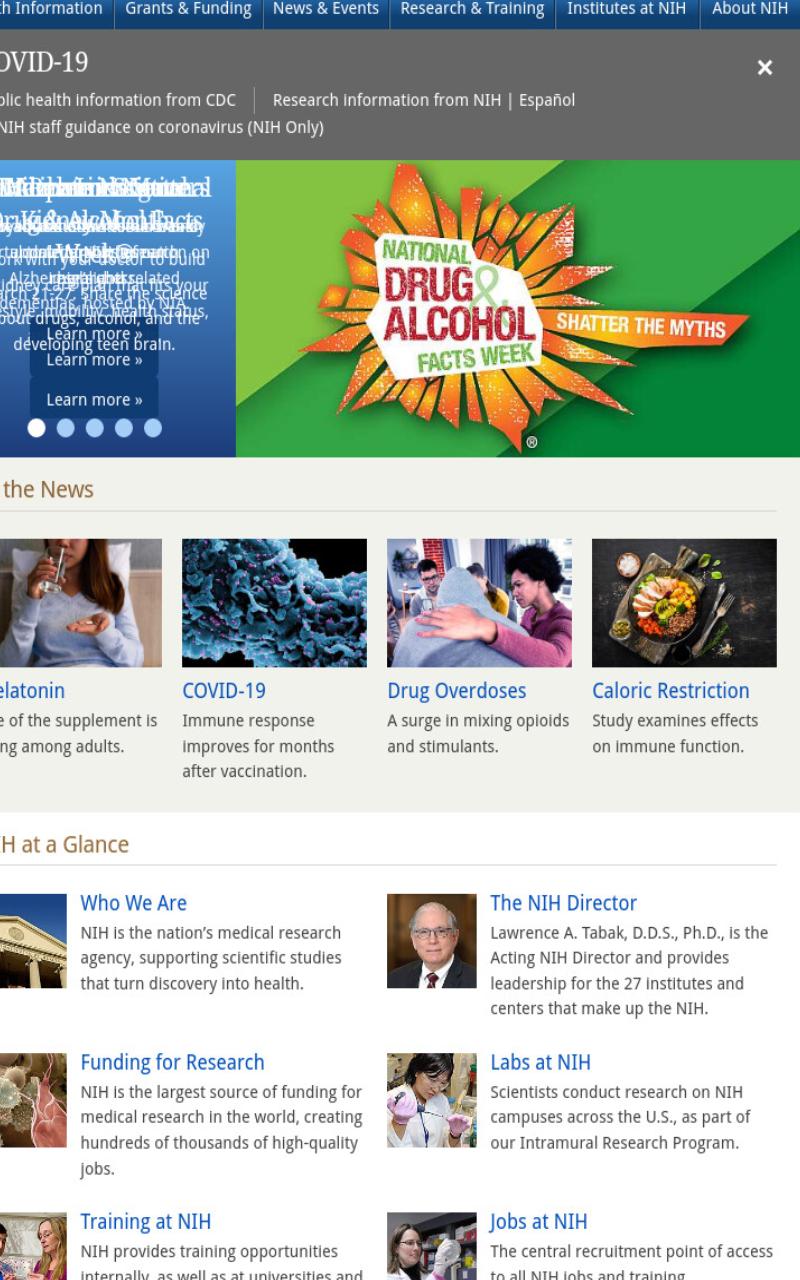Open Jobs at NIH
800x1280 pixels.
click(x=539, y=1221)
